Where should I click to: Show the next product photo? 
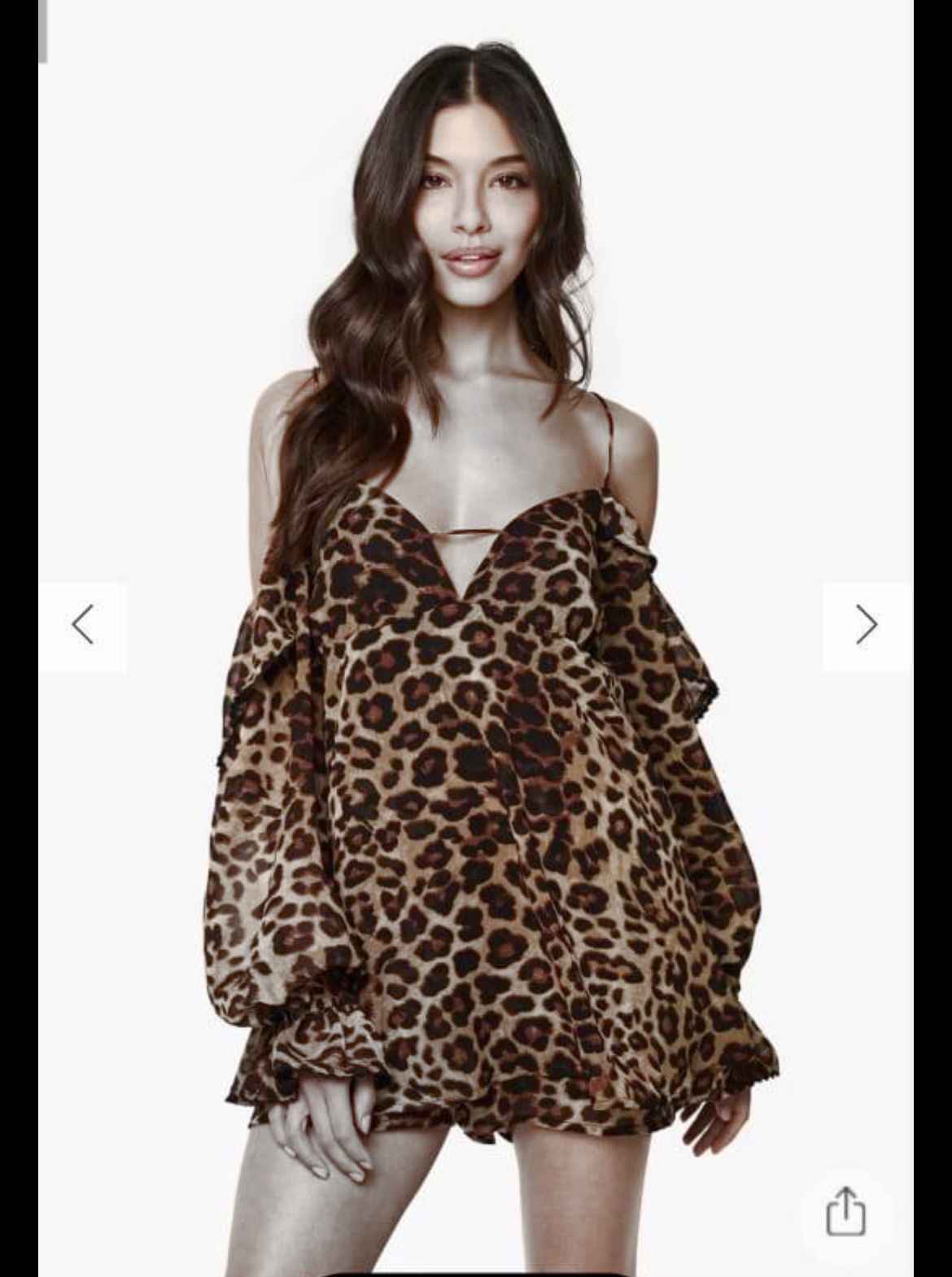[x=867, y=626]
